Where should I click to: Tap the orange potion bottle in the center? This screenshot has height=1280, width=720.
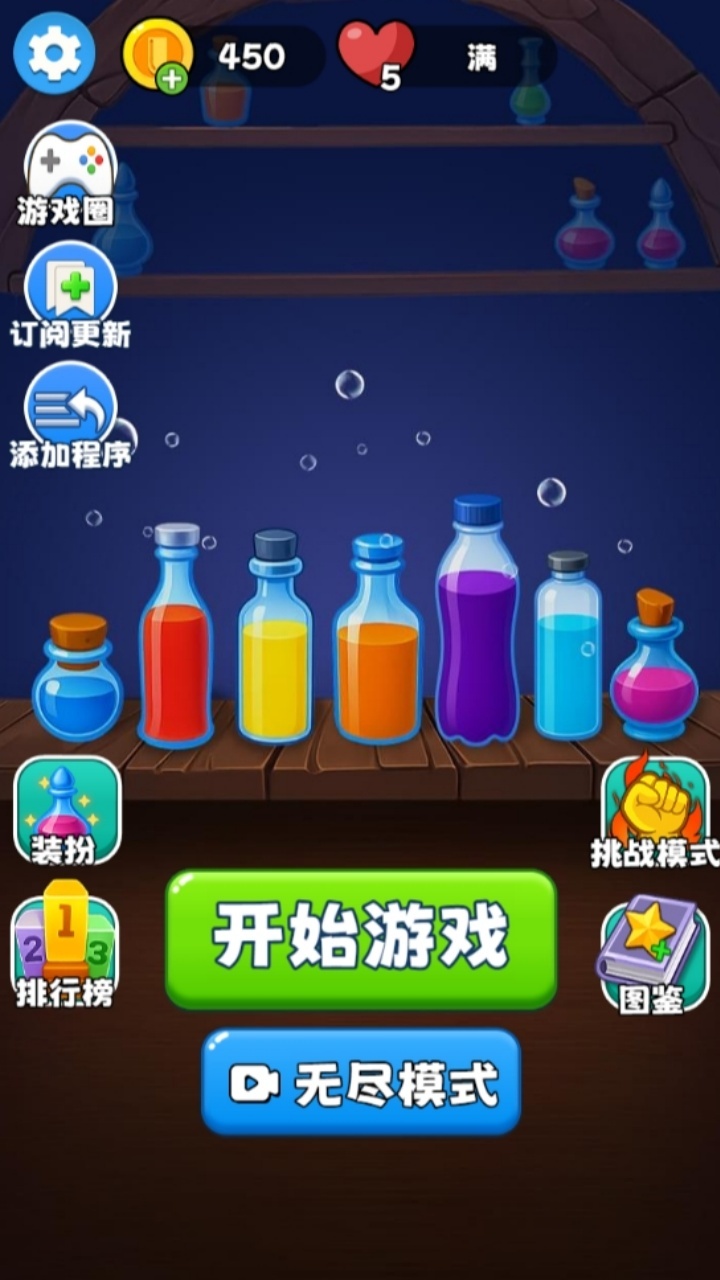375,650
